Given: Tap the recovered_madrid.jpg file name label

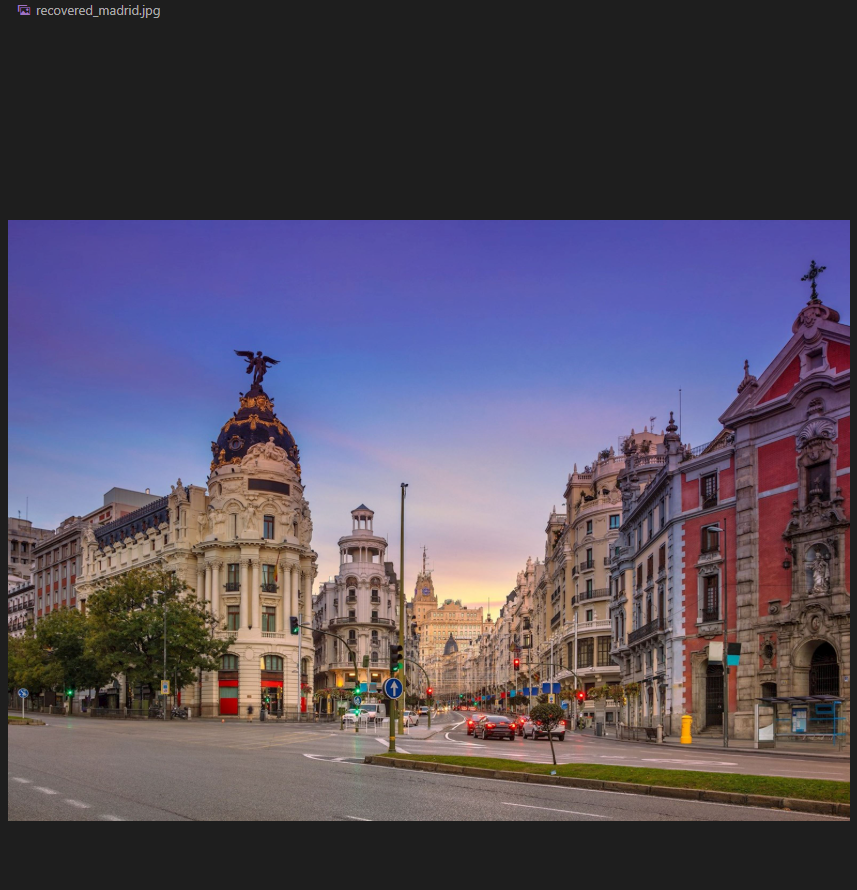Looking at the screenshot, I should point(97,11).
